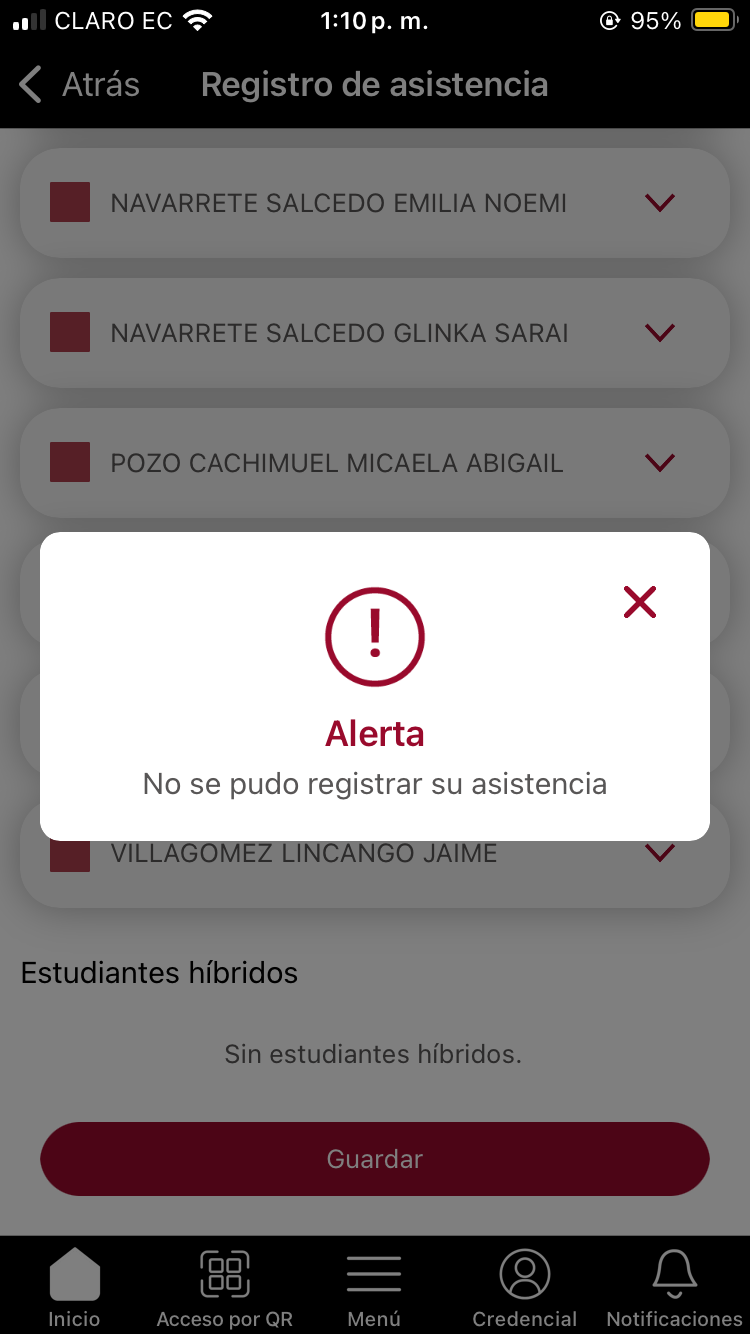This screenshot has width=750, height=1334.
Task: Check the box for Navarrete Salcedo Glinka Sarai
Action: 70,333
